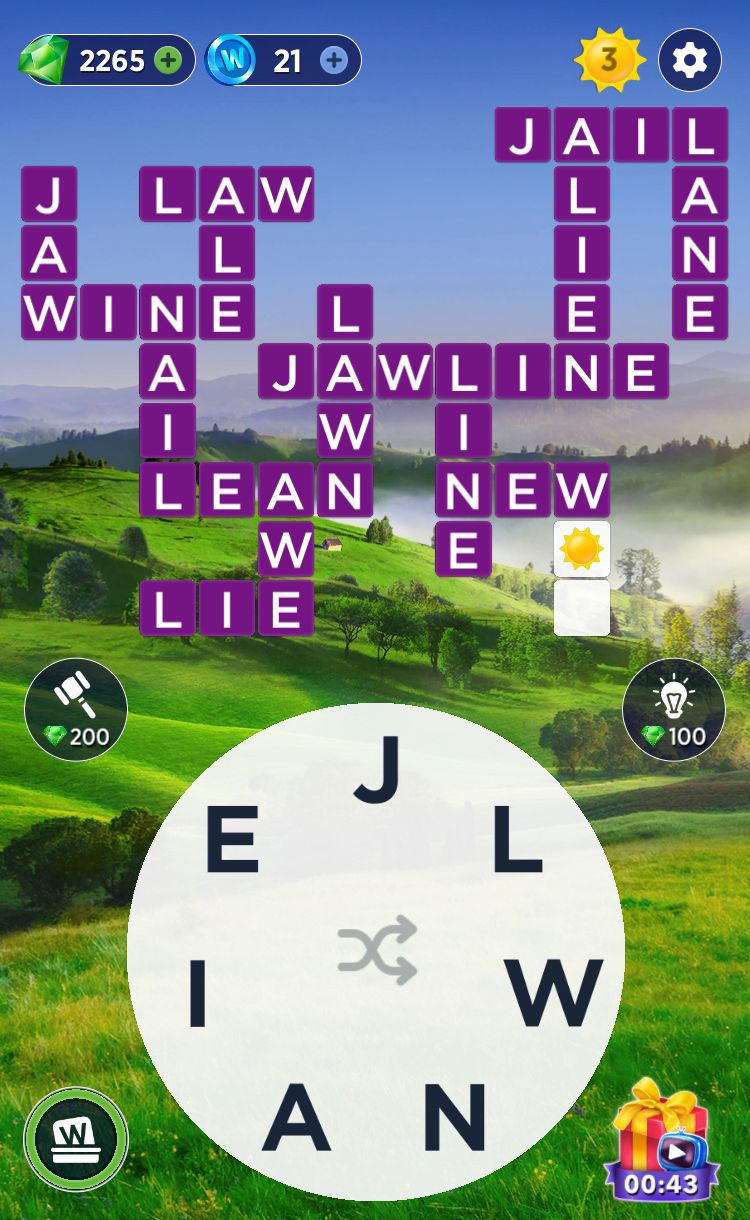Select letter I in the wheel
The image size is (750, 1220).
[198, 996]
